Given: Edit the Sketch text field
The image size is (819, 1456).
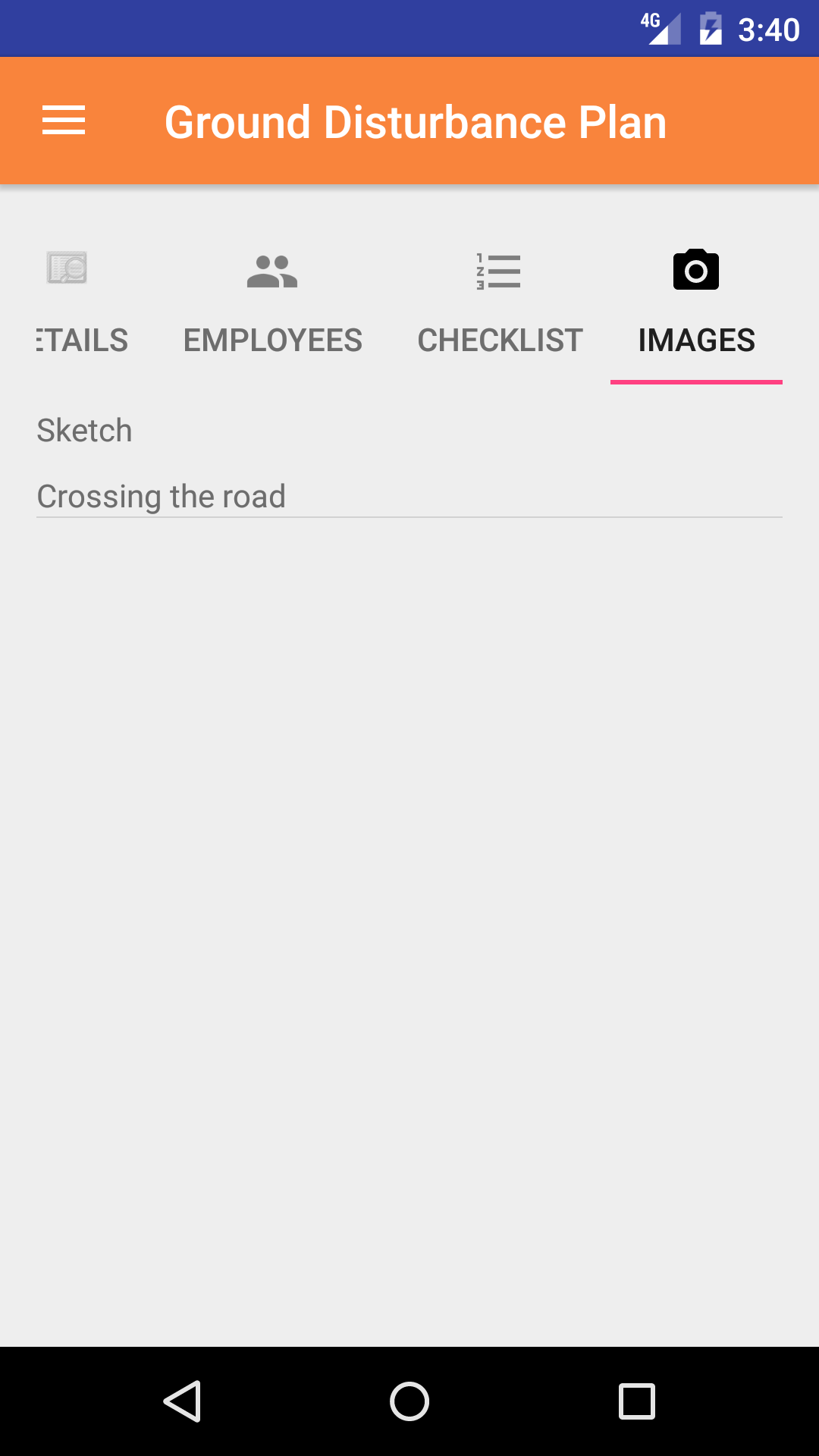Looking at the screenshot, I should pyautogui.click(x=409, y=497).
